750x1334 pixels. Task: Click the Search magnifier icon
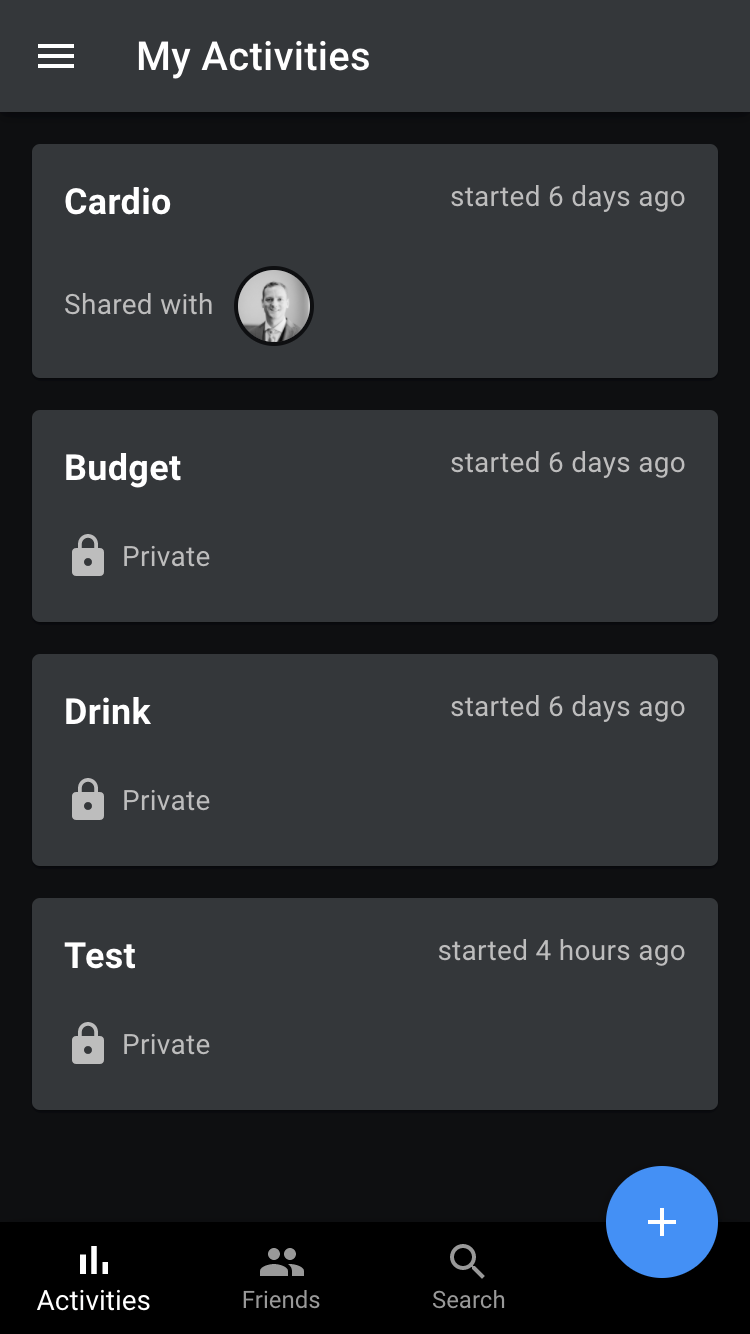[x=468, y=1261]
